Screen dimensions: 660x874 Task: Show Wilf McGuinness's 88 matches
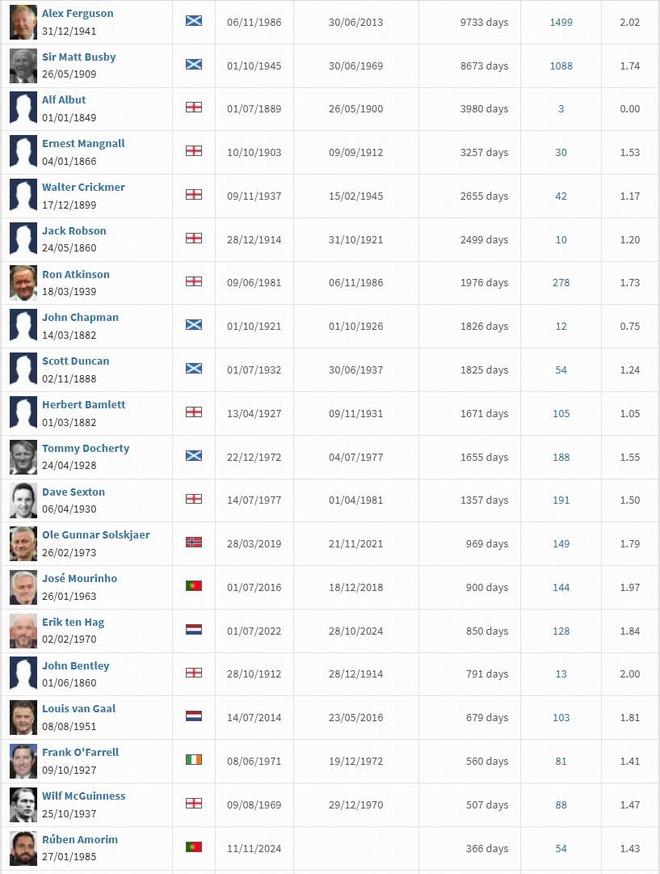561,805
